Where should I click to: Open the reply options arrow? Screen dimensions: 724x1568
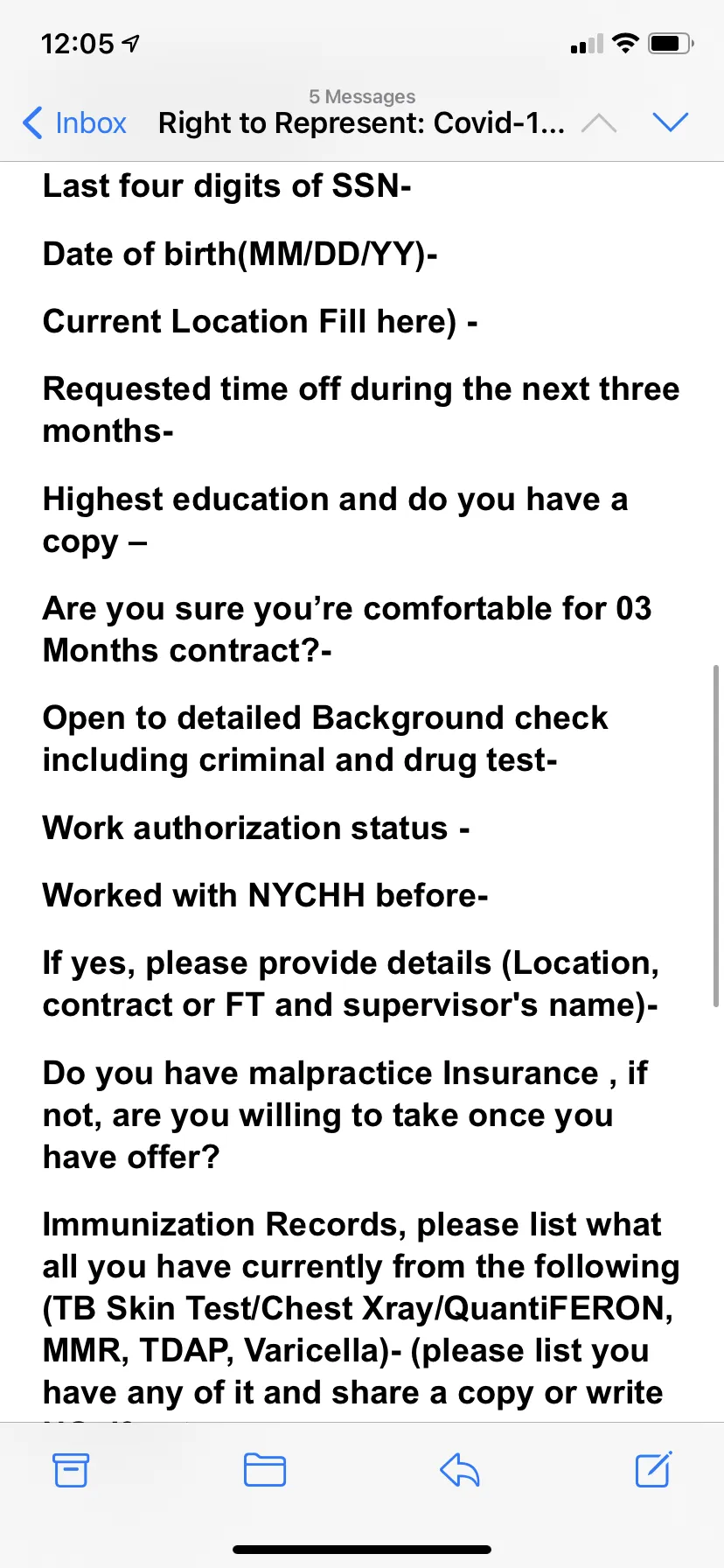click(x=460, y=1470)
